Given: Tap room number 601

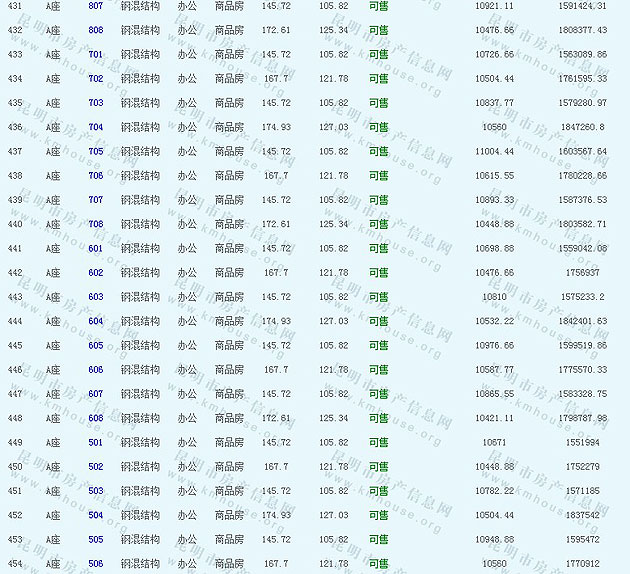Looking at the screenshot, I should (x=95, y=248).
